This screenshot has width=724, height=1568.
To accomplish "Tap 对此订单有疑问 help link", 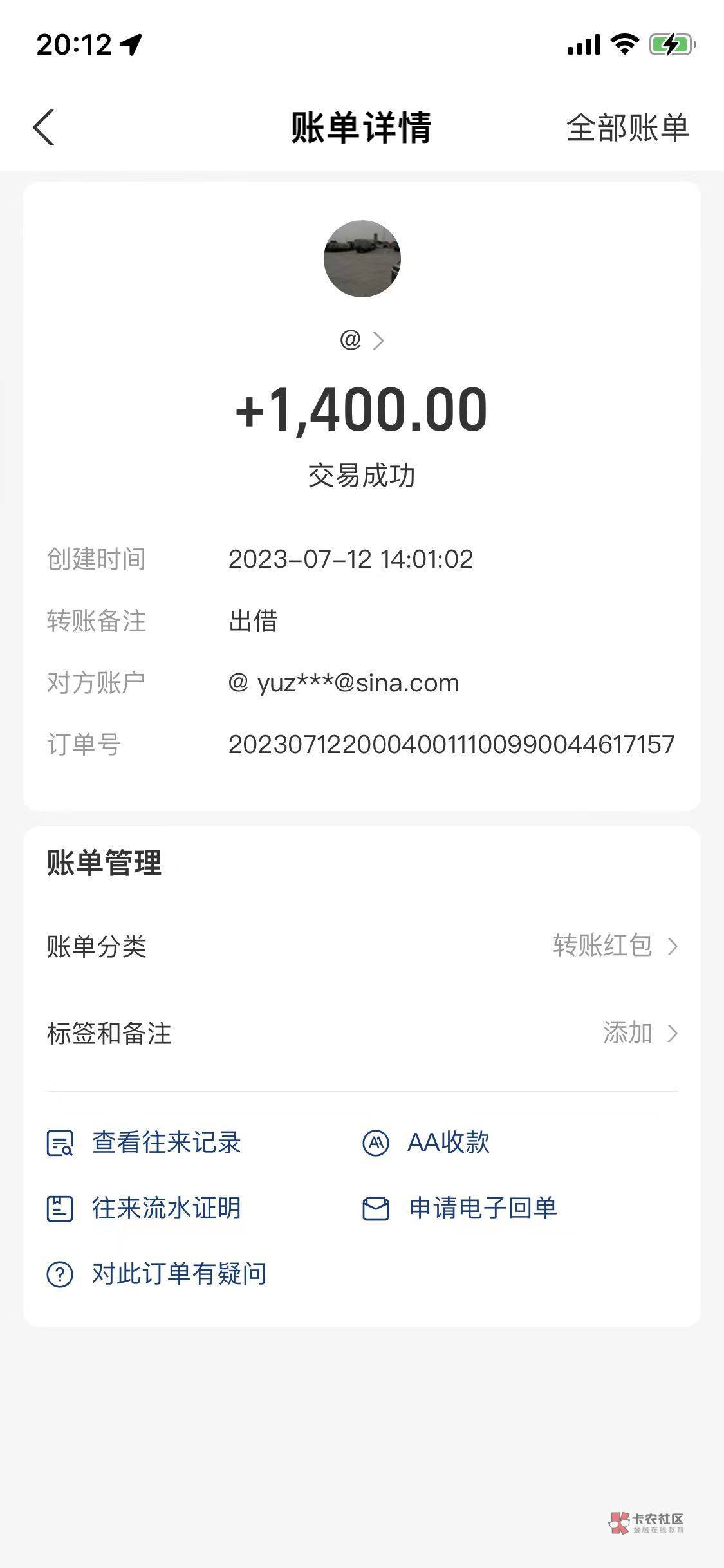I will [178, 1274].
